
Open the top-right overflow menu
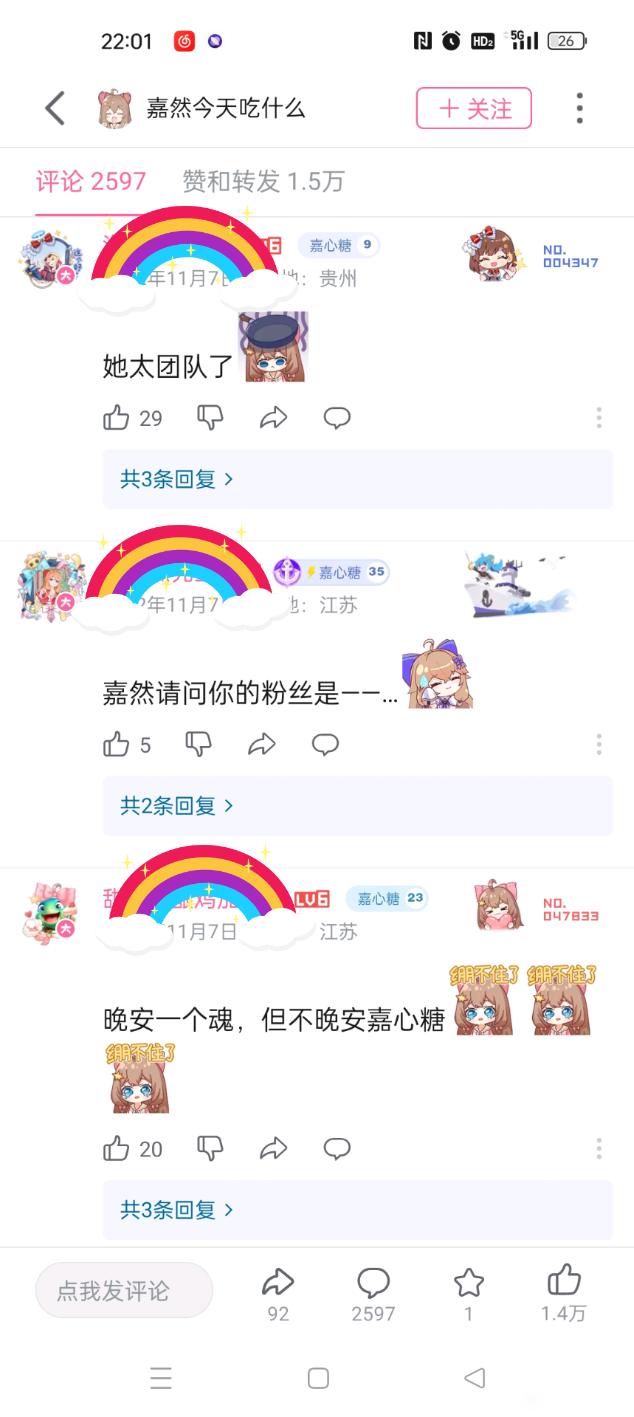pyautogui.click(x=579, y=108)
